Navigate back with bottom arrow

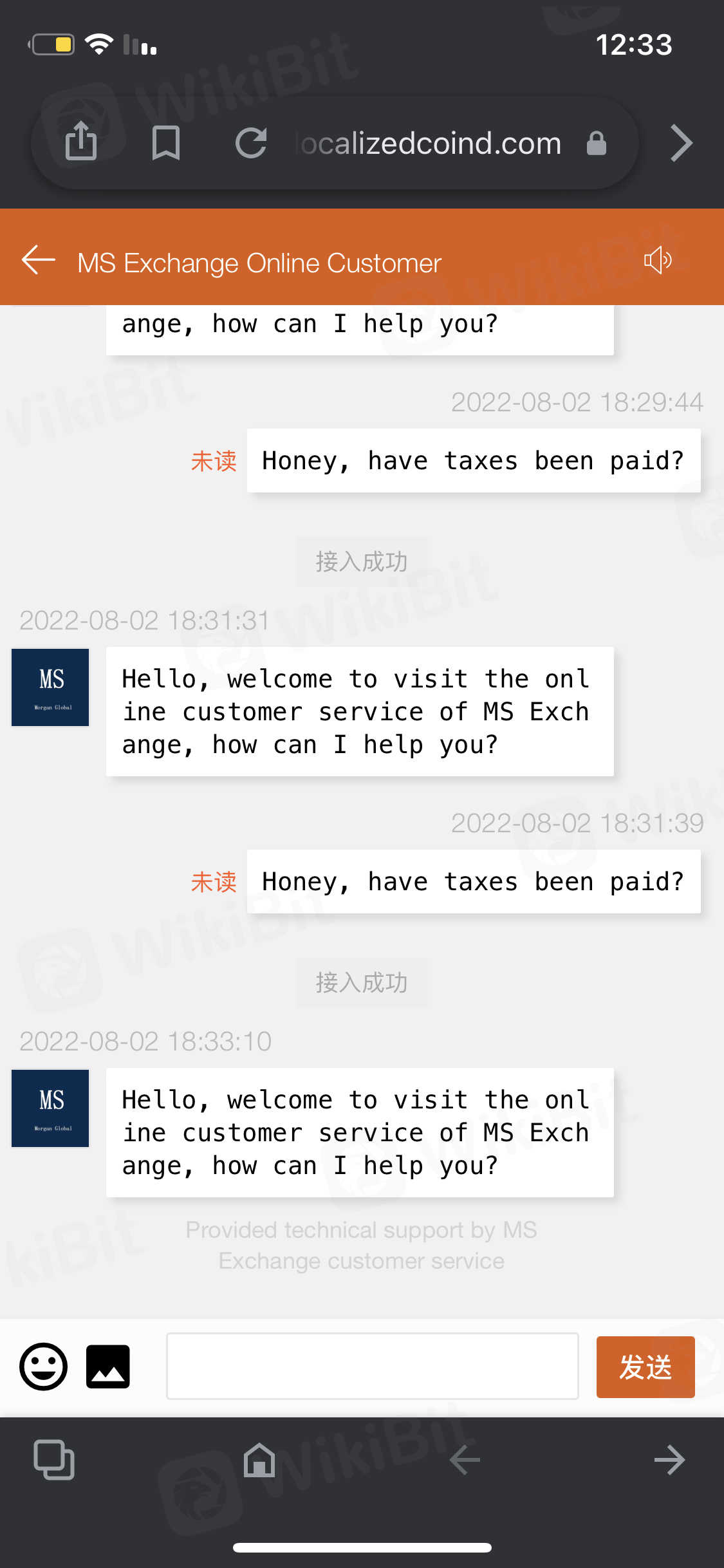[465, 1459]
